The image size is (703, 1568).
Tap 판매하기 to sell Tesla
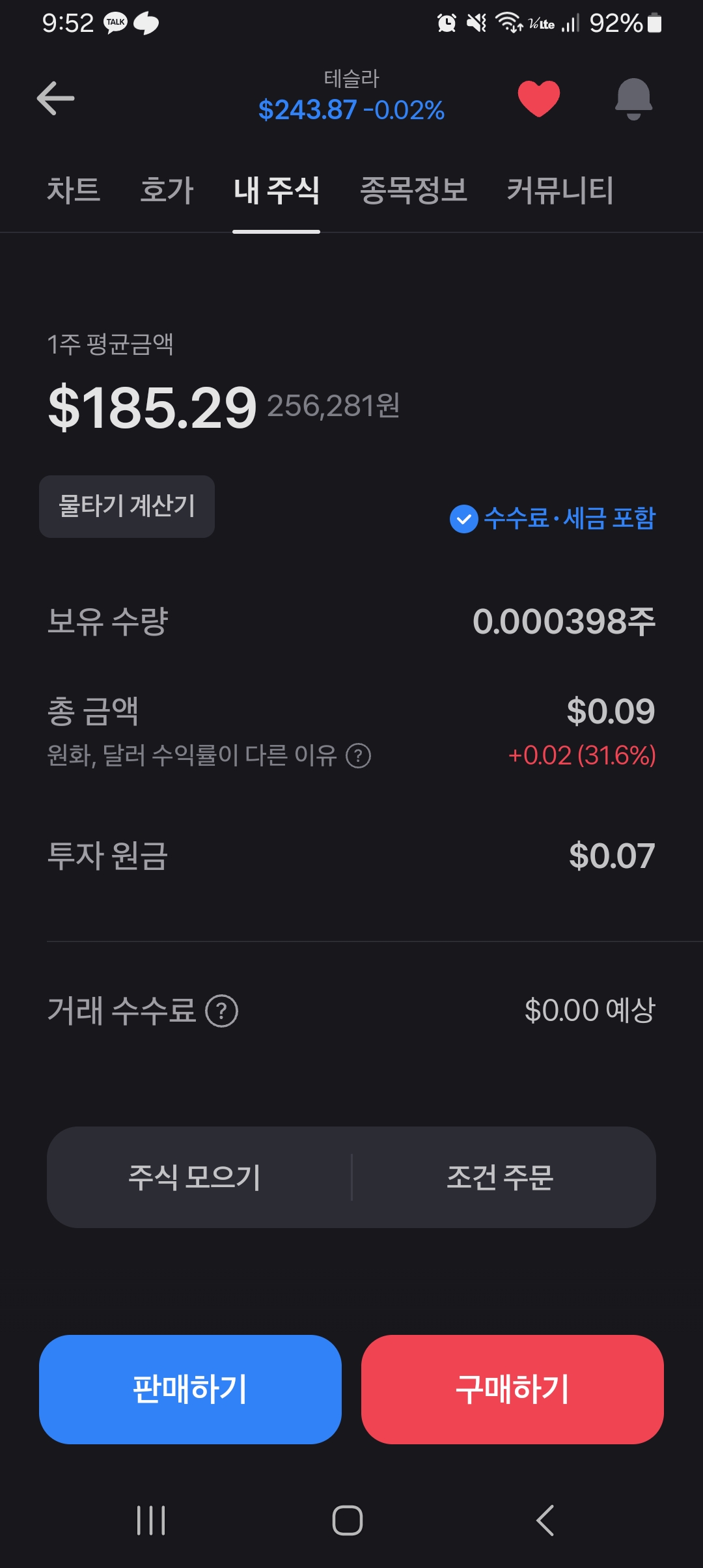pyautogui.click(x=190, y=1389)
